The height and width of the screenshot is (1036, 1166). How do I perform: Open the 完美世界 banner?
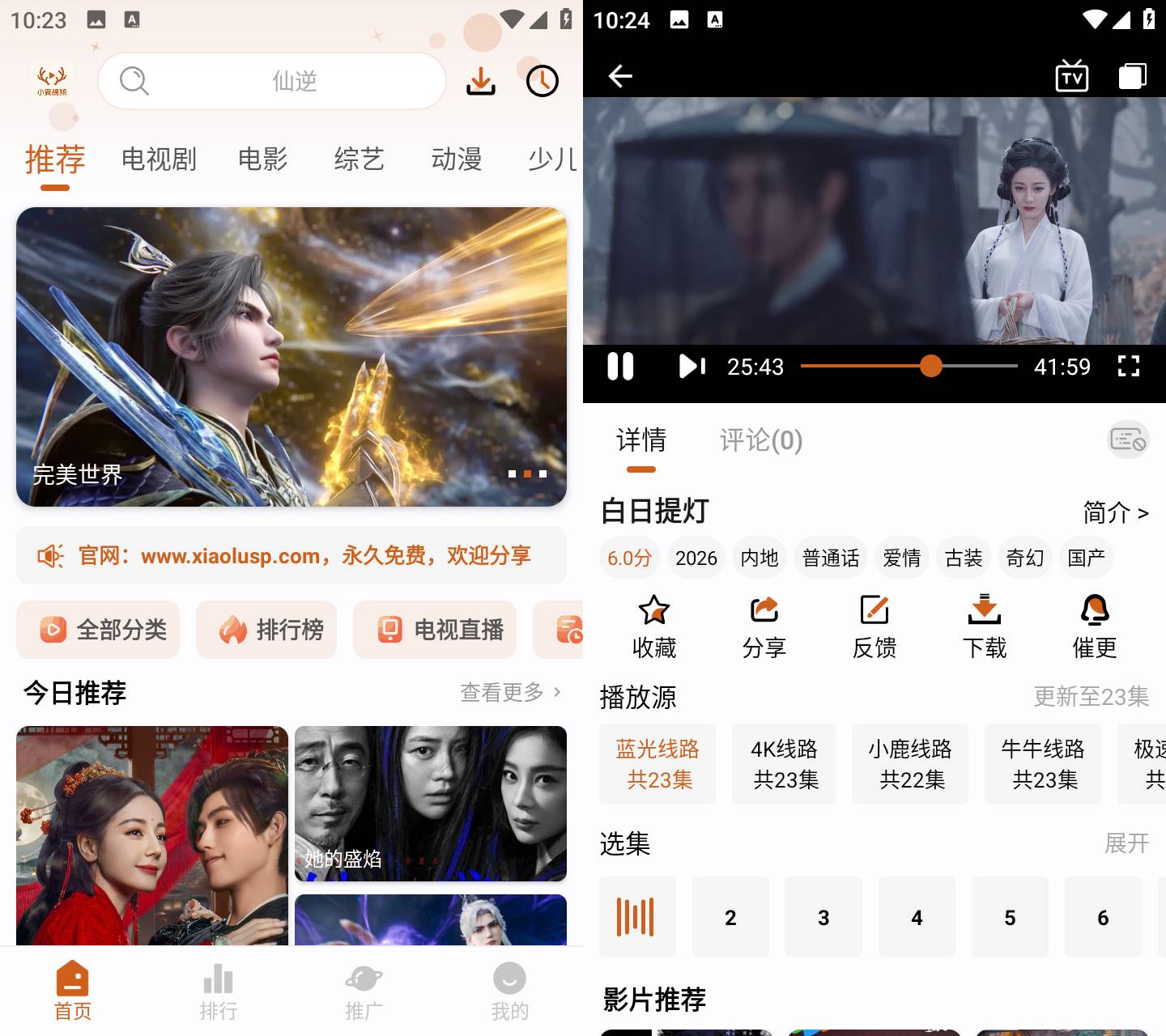[x=291, y=356]
